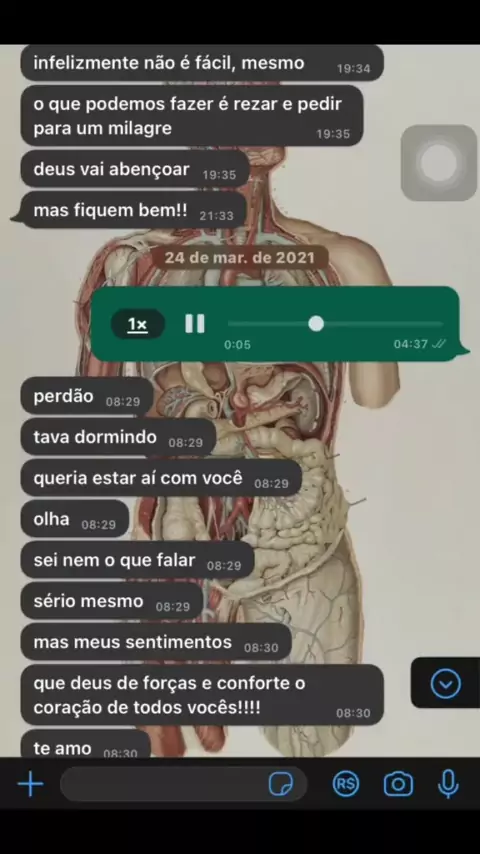Change voice message playback speed 1x
Viewport: 480px width, 854px height.
click(x=138, y=324)
